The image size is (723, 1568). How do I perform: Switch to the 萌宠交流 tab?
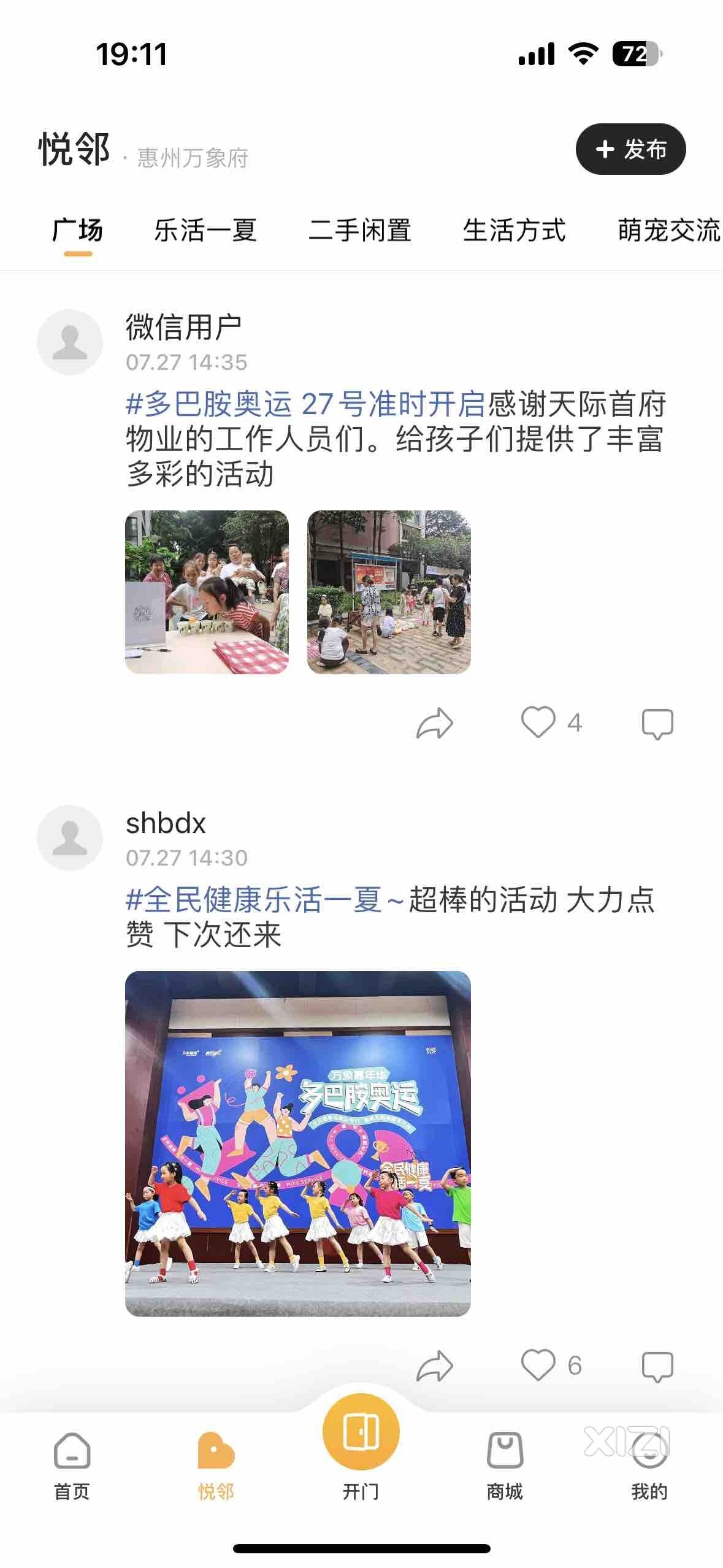pyautogui.click(x=668, y=231)
